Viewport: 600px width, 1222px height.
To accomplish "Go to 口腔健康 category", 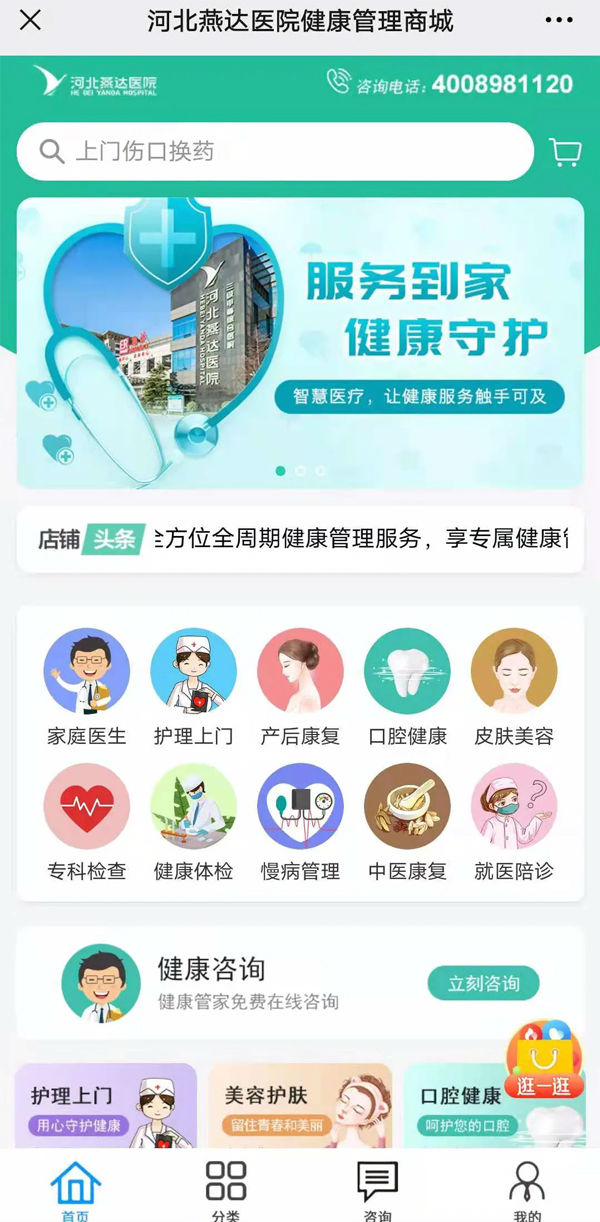I will [x=407, y=687].
